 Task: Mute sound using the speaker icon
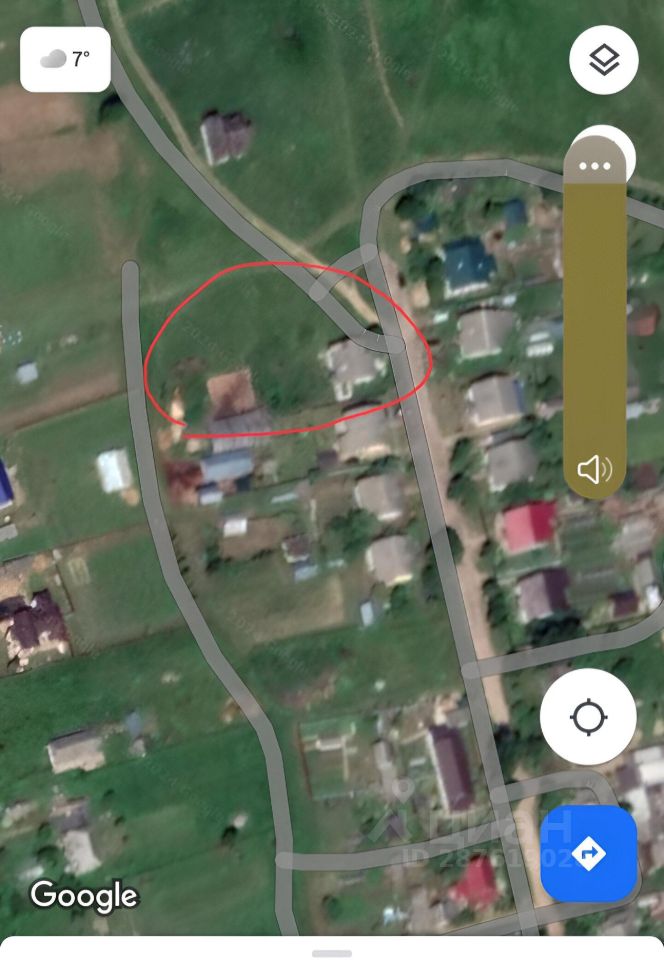point(595,468)
